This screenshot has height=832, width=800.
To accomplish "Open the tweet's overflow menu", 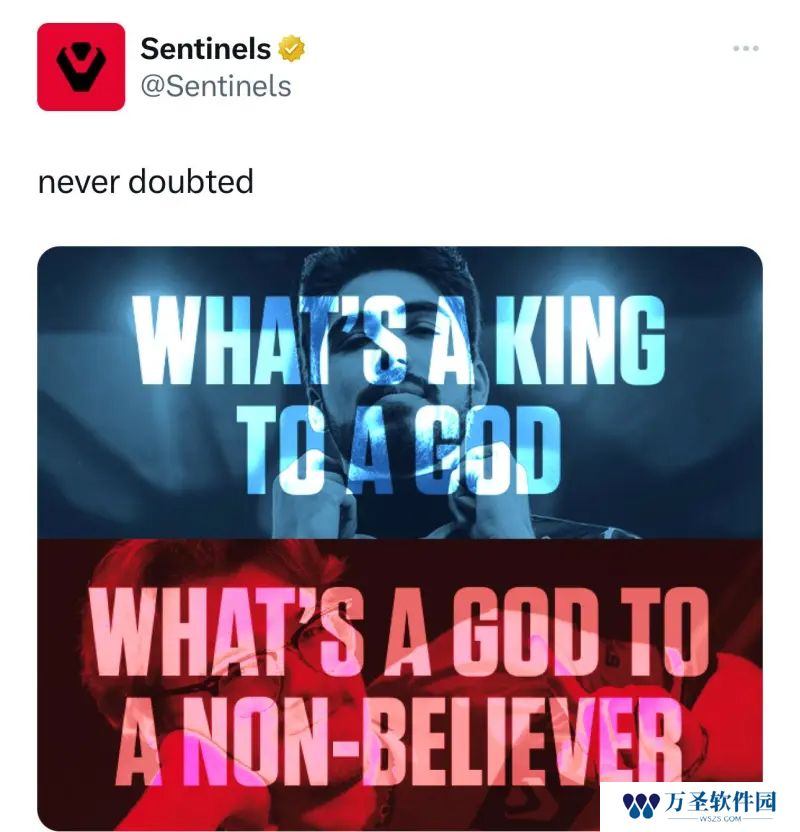I will tap(745, 49).
